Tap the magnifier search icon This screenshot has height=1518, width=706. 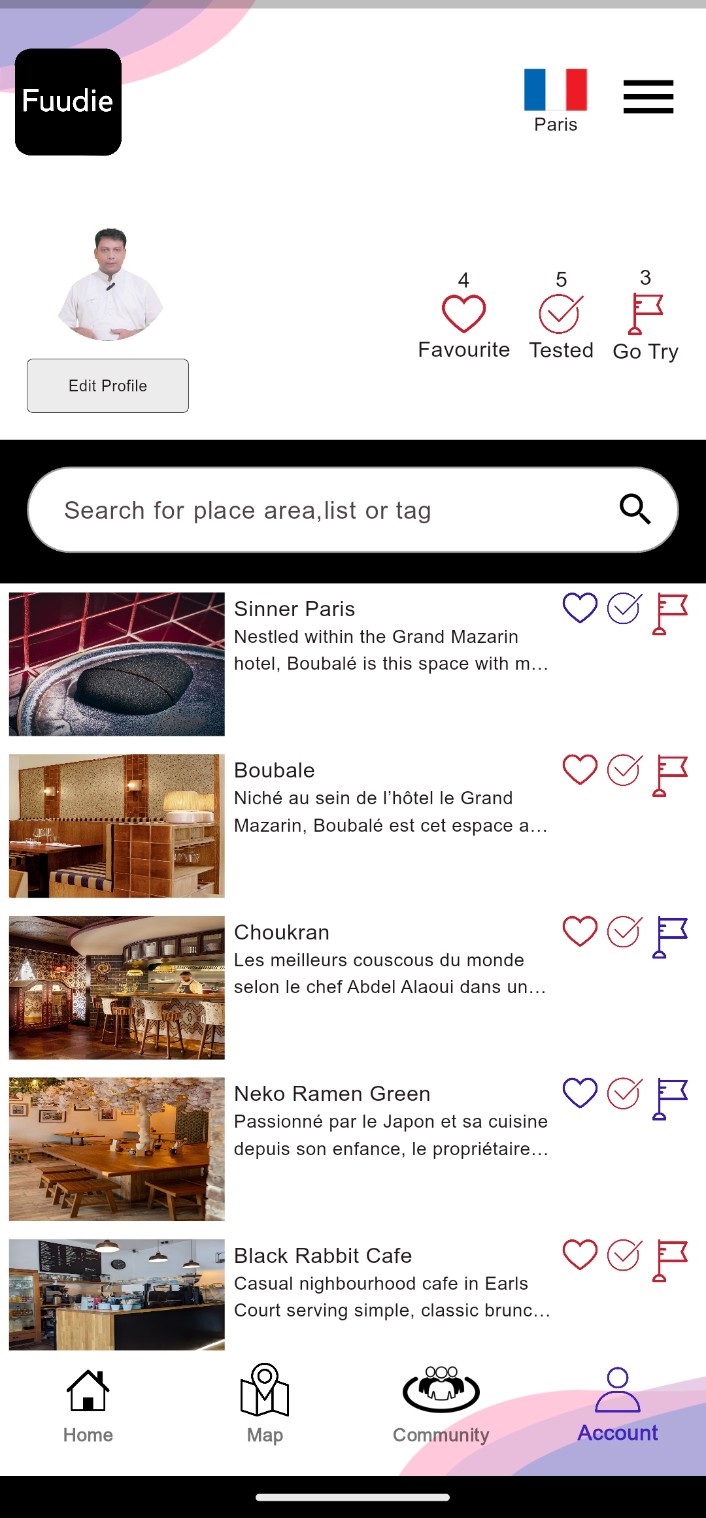click(635, 510)
